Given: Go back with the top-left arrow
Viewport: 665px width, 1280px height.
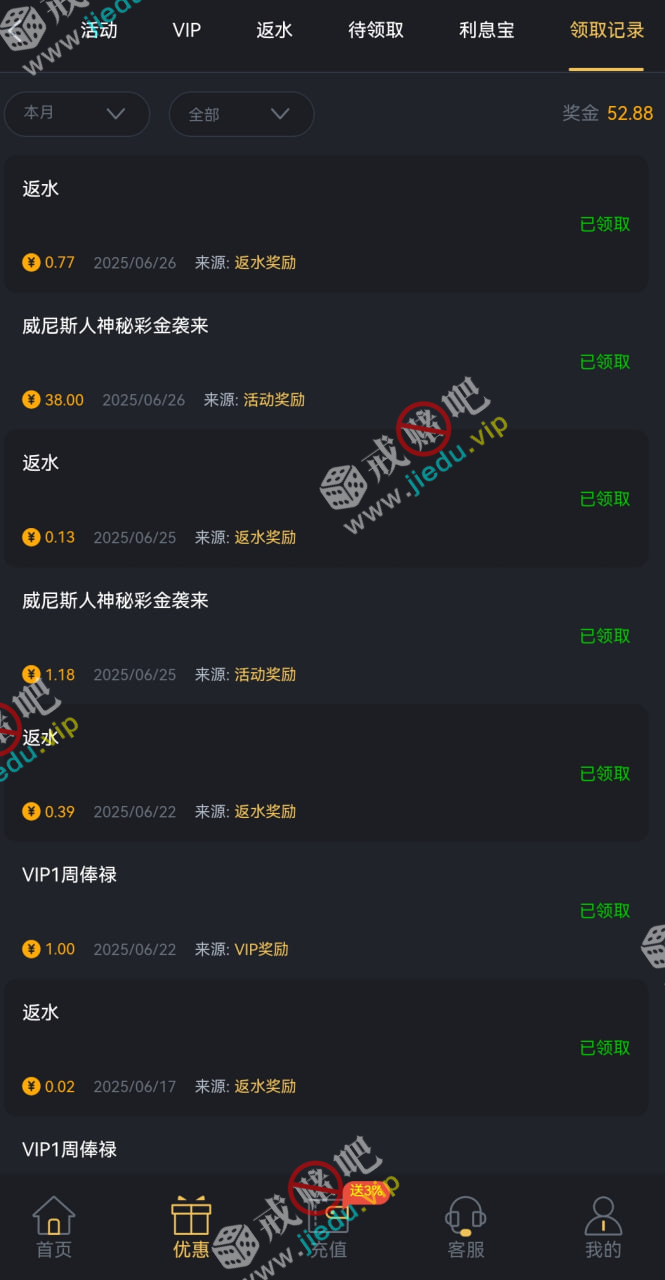Looking at the screenshot, I should (14, 30).
